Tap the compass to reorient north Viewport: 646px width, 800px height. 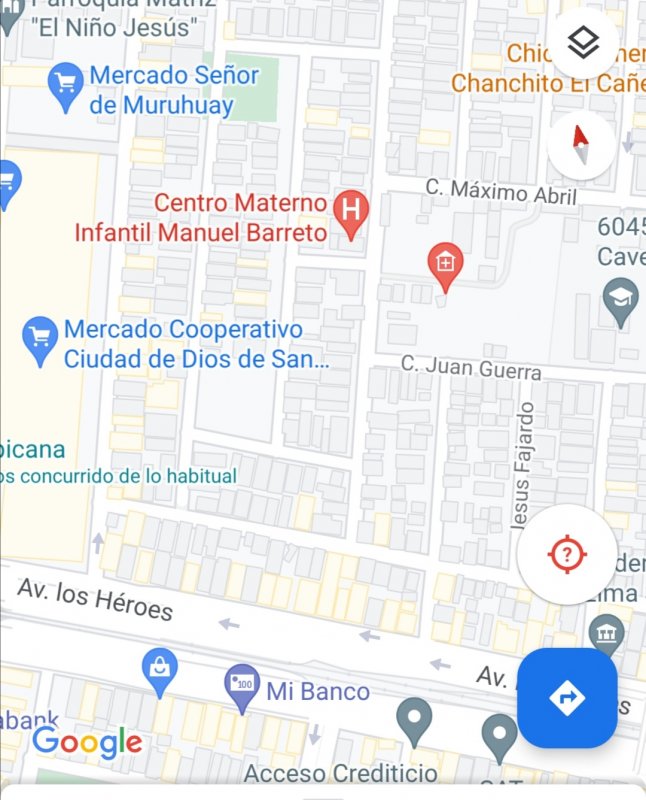581,146
